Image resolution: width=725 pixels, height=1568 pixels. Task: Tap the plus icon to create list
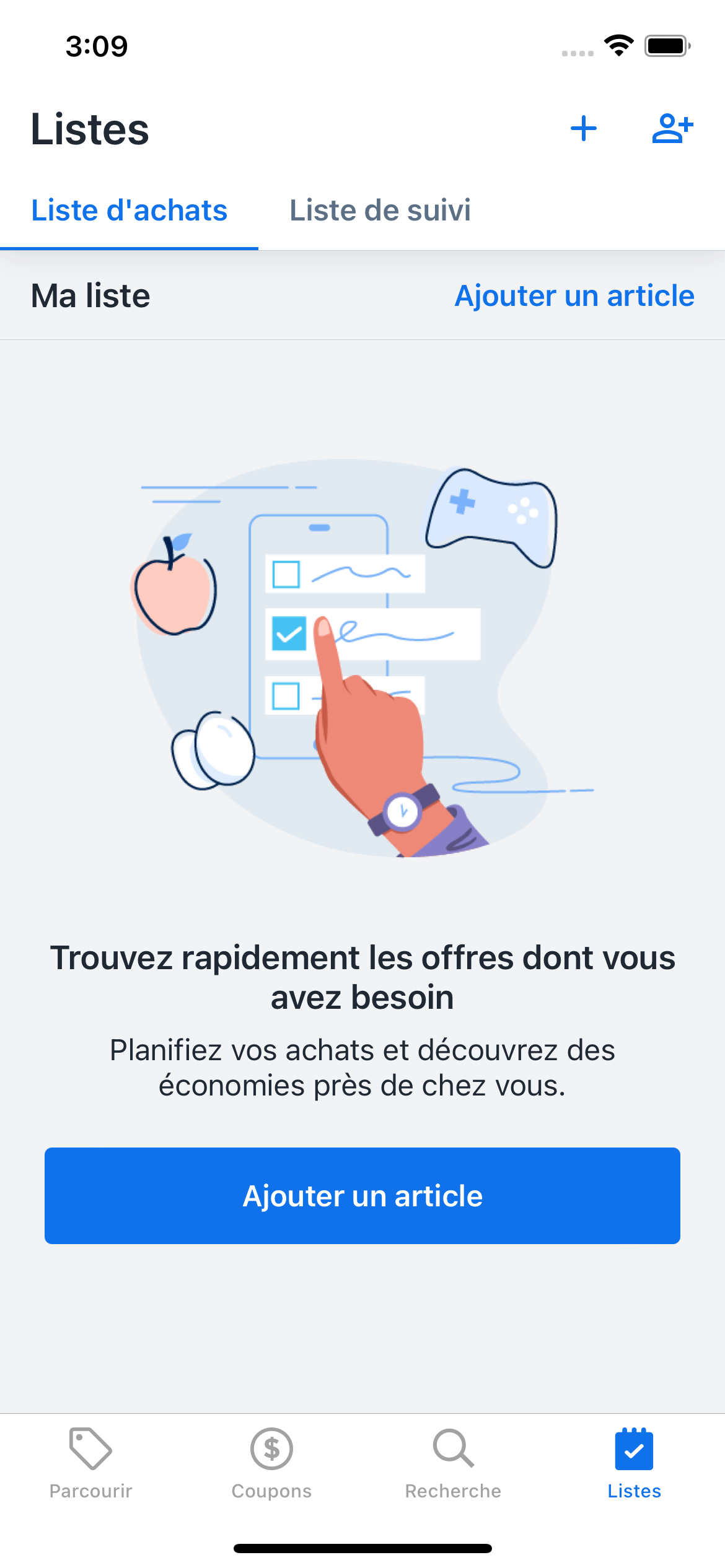point(583,129)
